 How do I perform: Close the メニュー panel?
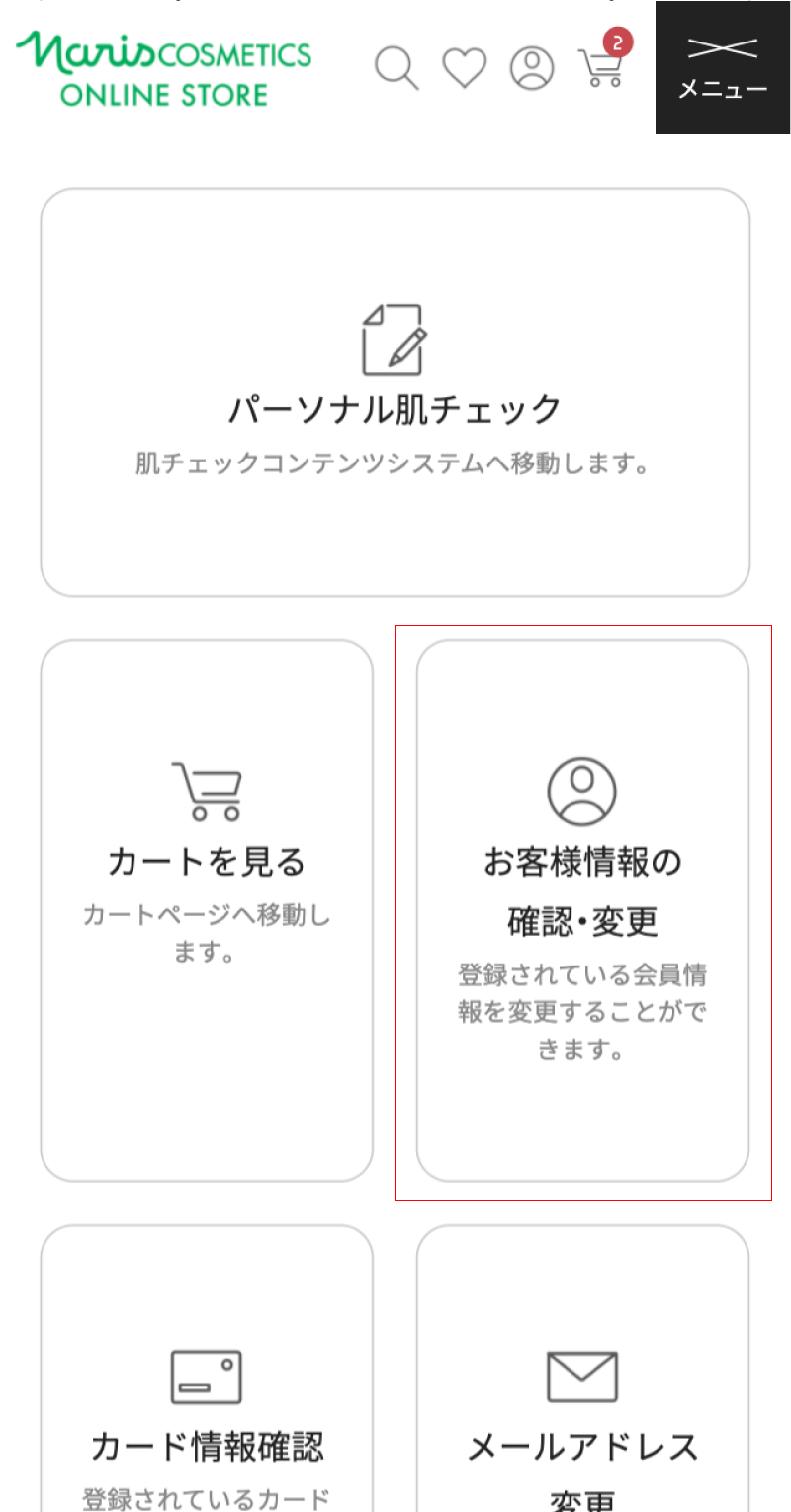(723, 67)
